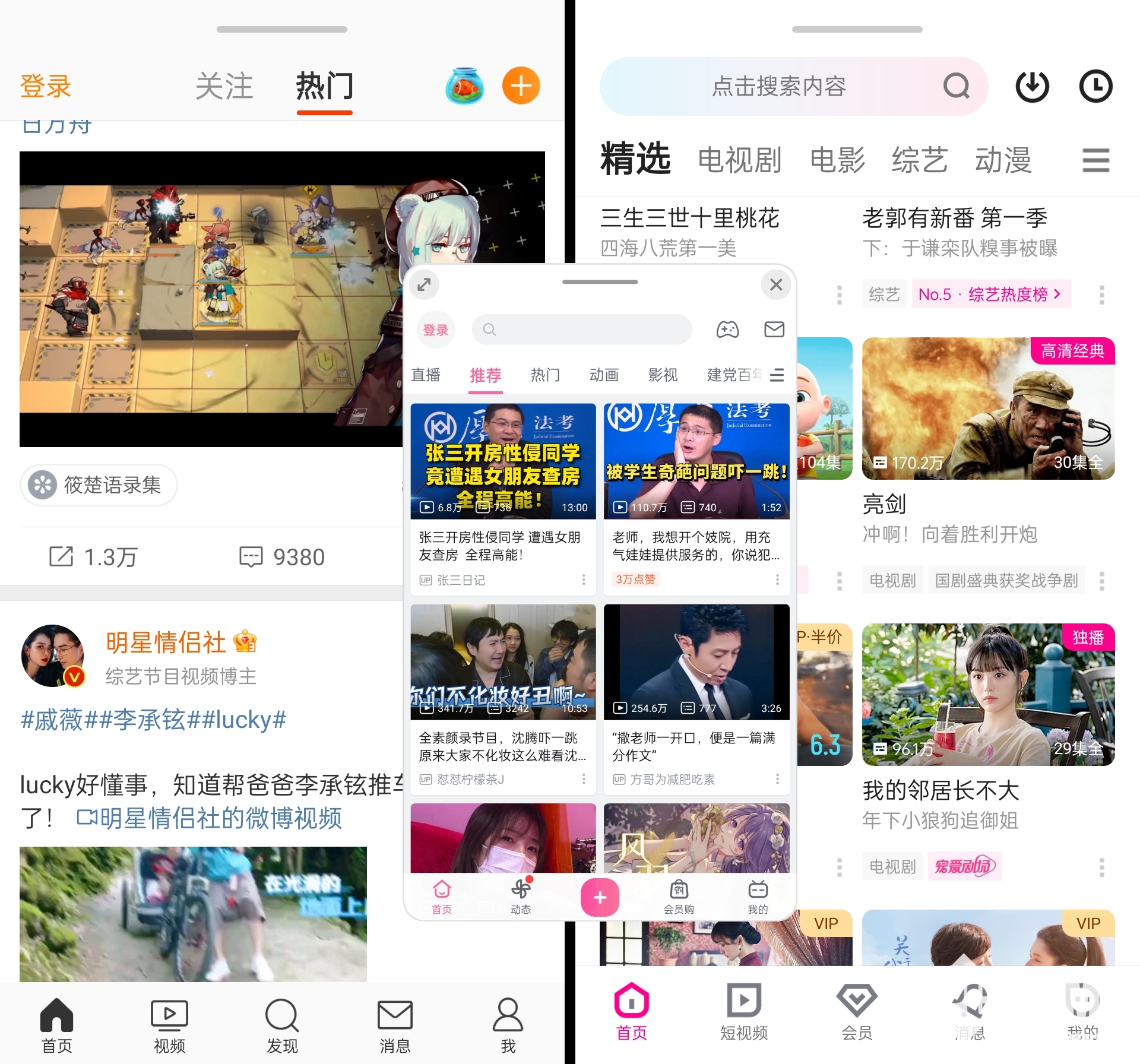Tap the 点击搜索内容 search box
Viewport: 1140px width, 1064px height.
tap(778, 87)
